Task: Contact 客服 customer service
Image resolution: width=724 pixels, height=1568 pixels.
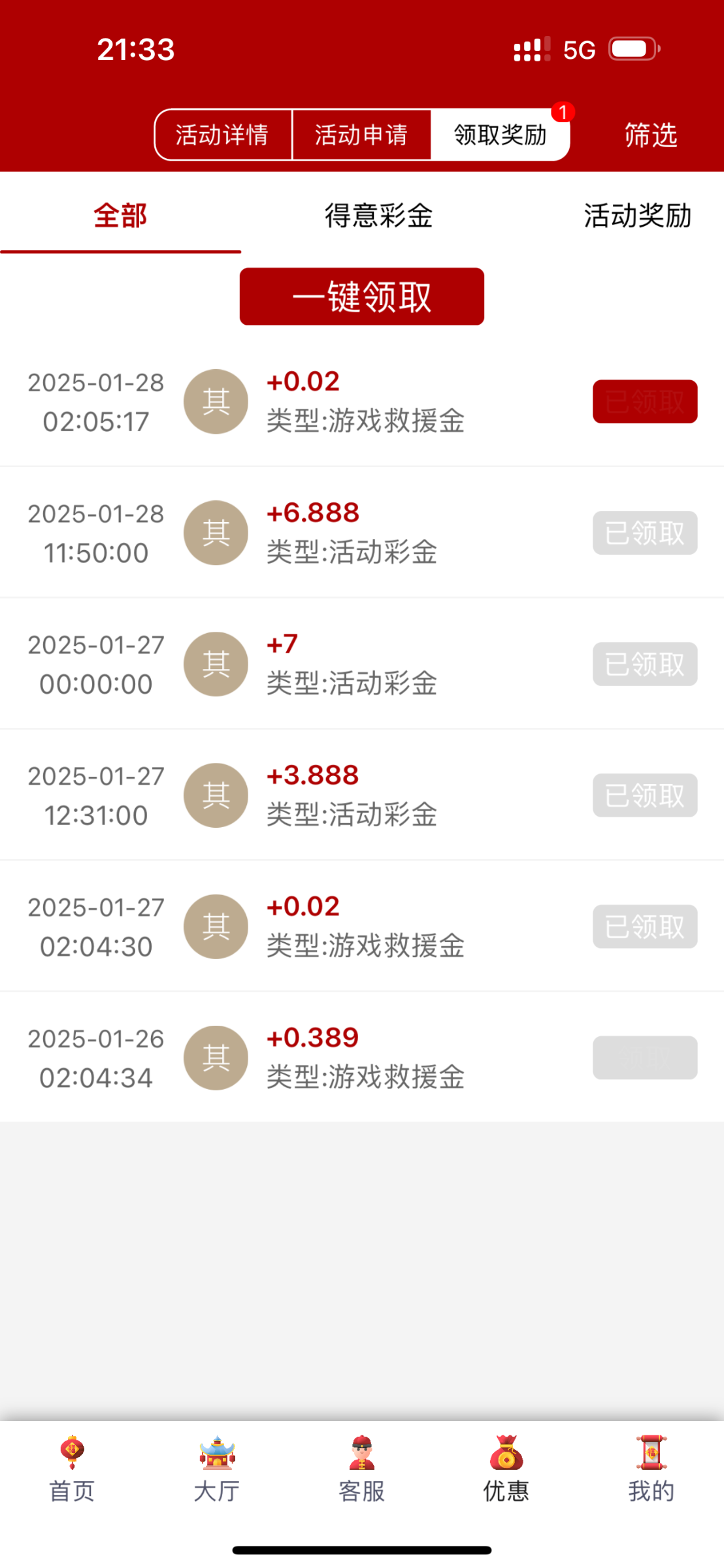Action: pyautogui.click(x=361, y=1470)
